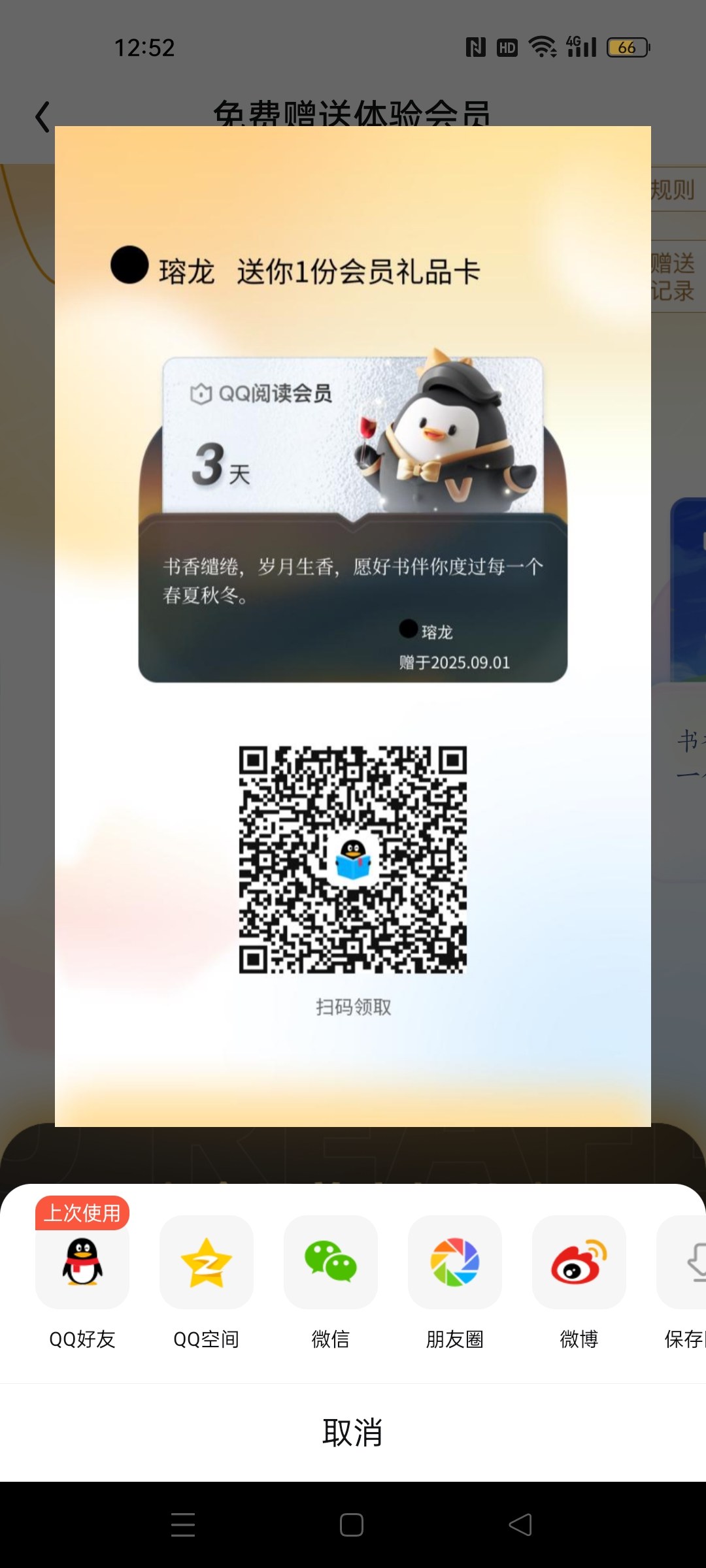The image size is (706, 1568).
Task: Open recent apps from navigation bar
Action: pos(183,1525)
